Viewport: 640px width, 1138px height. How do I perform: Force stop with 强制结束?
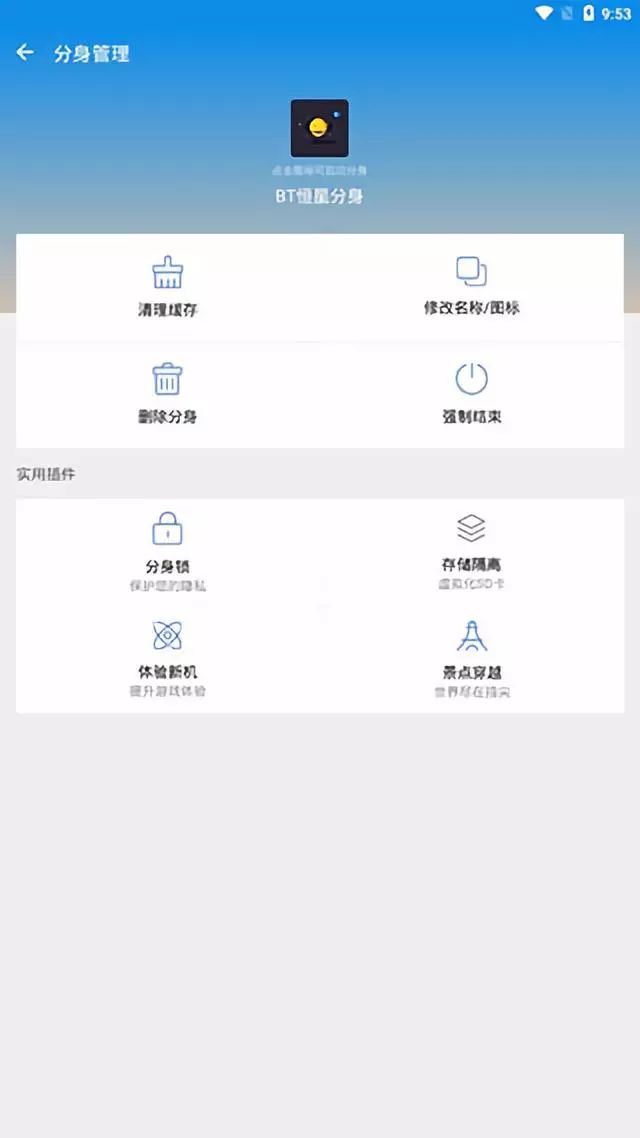(x=471, y=395)
